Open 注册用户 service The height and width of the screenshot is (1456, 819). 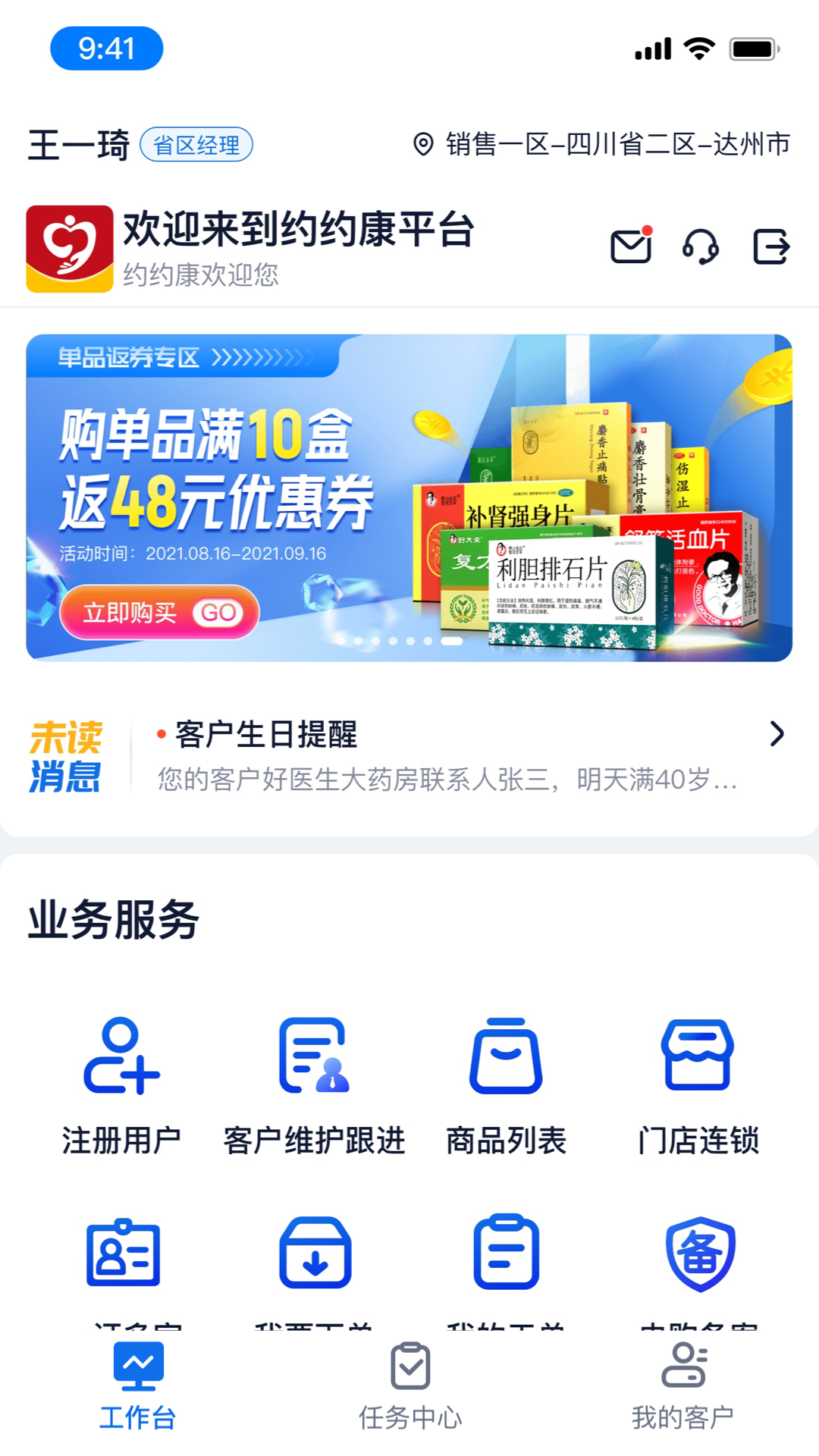[x=121, y=1084]
